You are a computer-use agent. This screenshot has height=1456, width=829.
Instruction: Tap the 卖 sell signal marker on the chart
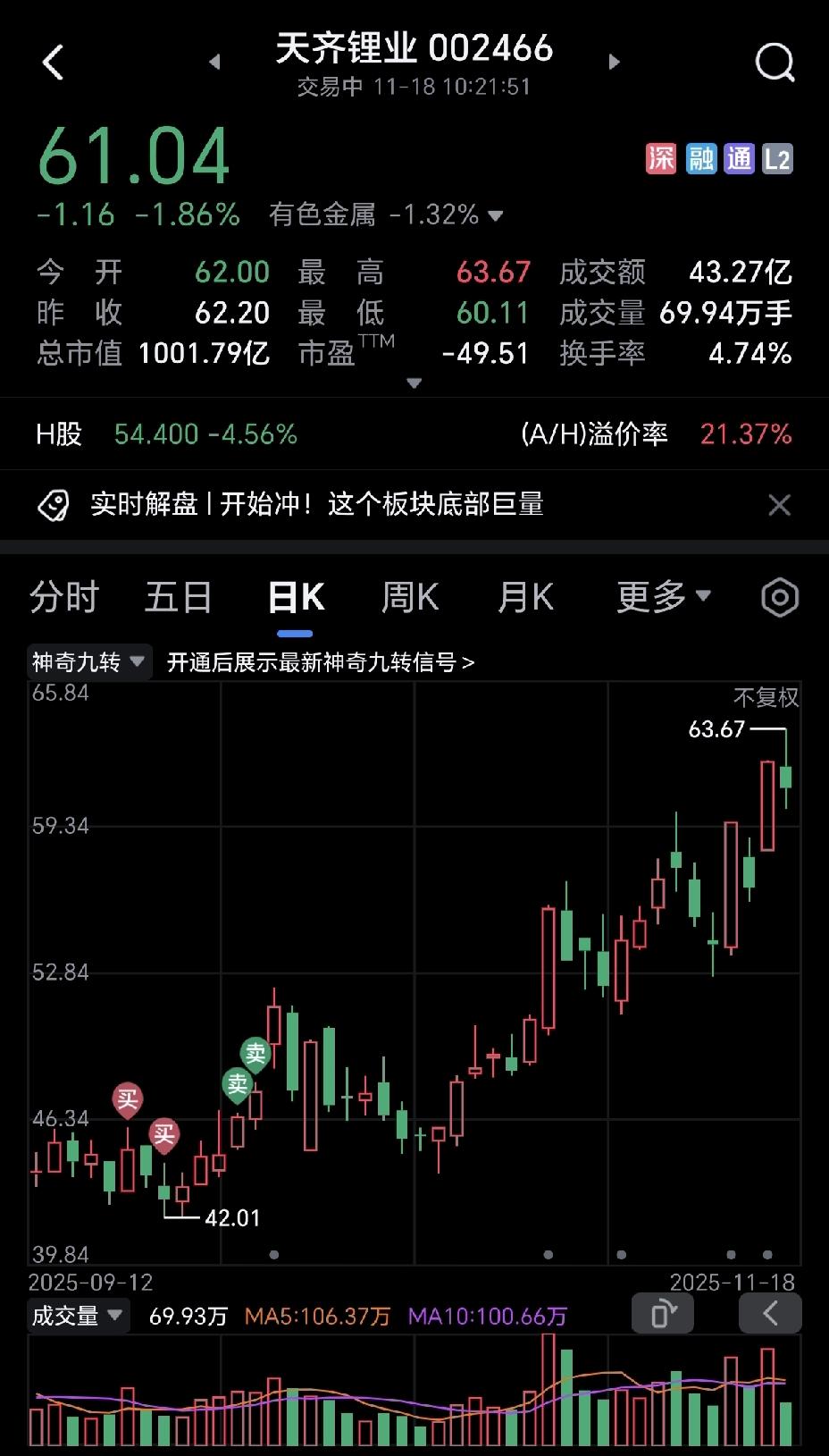pyautogui.click(x=253, y=1054)
